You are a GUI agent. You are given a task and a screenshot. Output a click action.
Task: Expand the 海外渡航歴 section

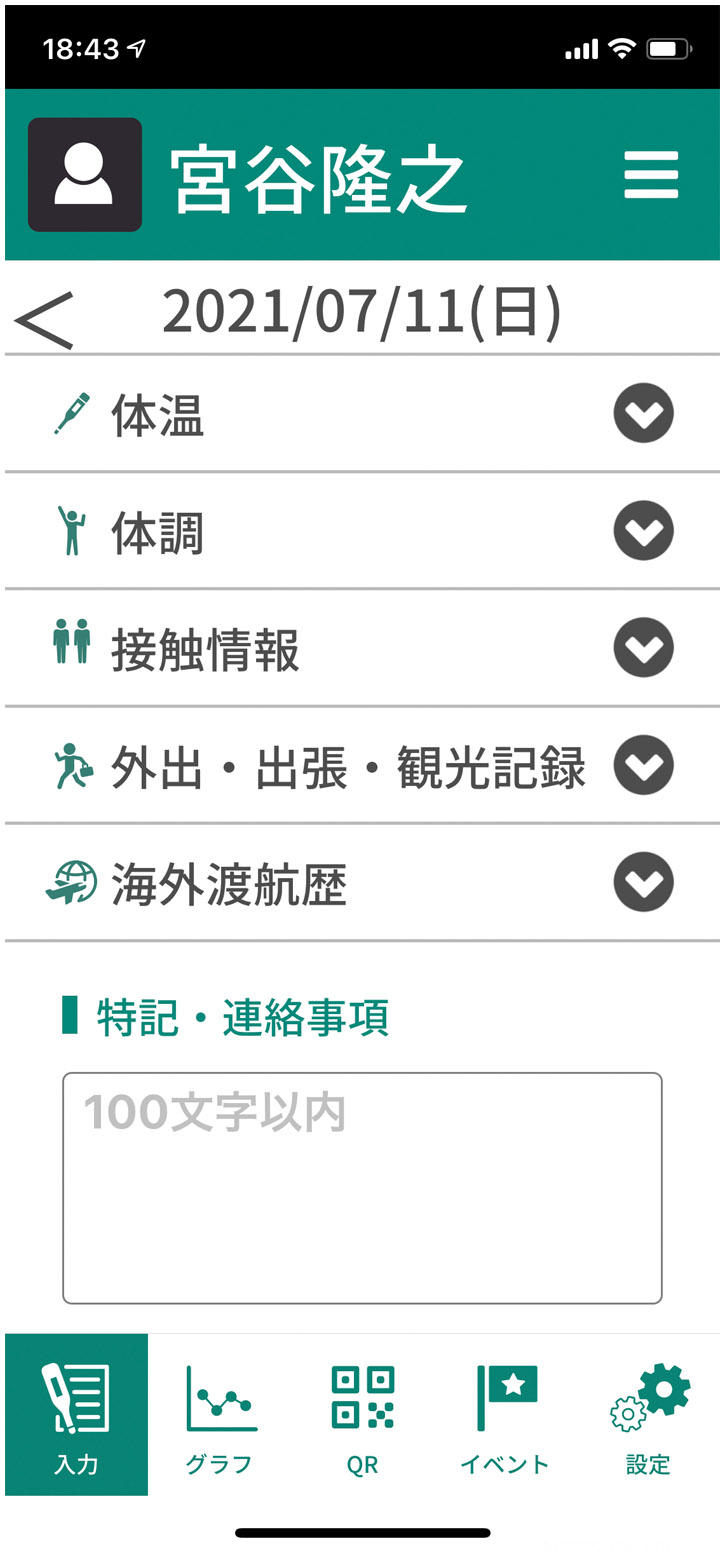(643, 883)
